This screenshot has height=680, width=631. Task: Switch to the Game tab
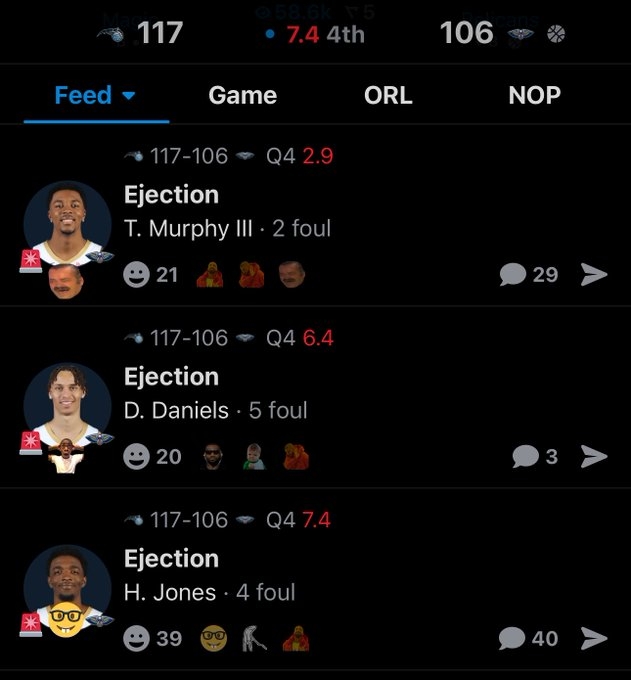tap(242, 96)
